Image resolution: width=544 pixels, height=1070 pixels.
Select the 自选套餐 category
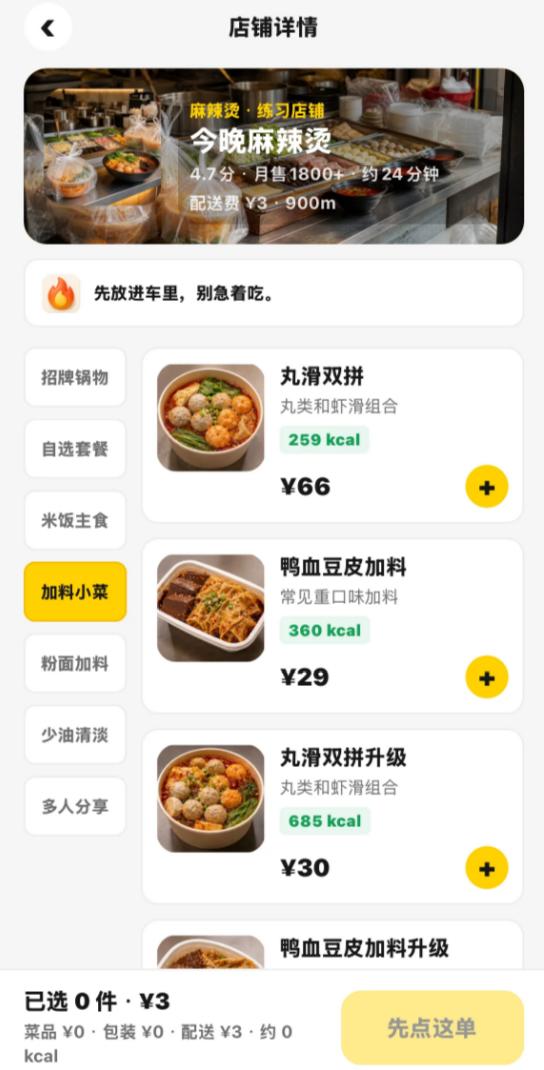pyautogui.click(x=75, y=449)
